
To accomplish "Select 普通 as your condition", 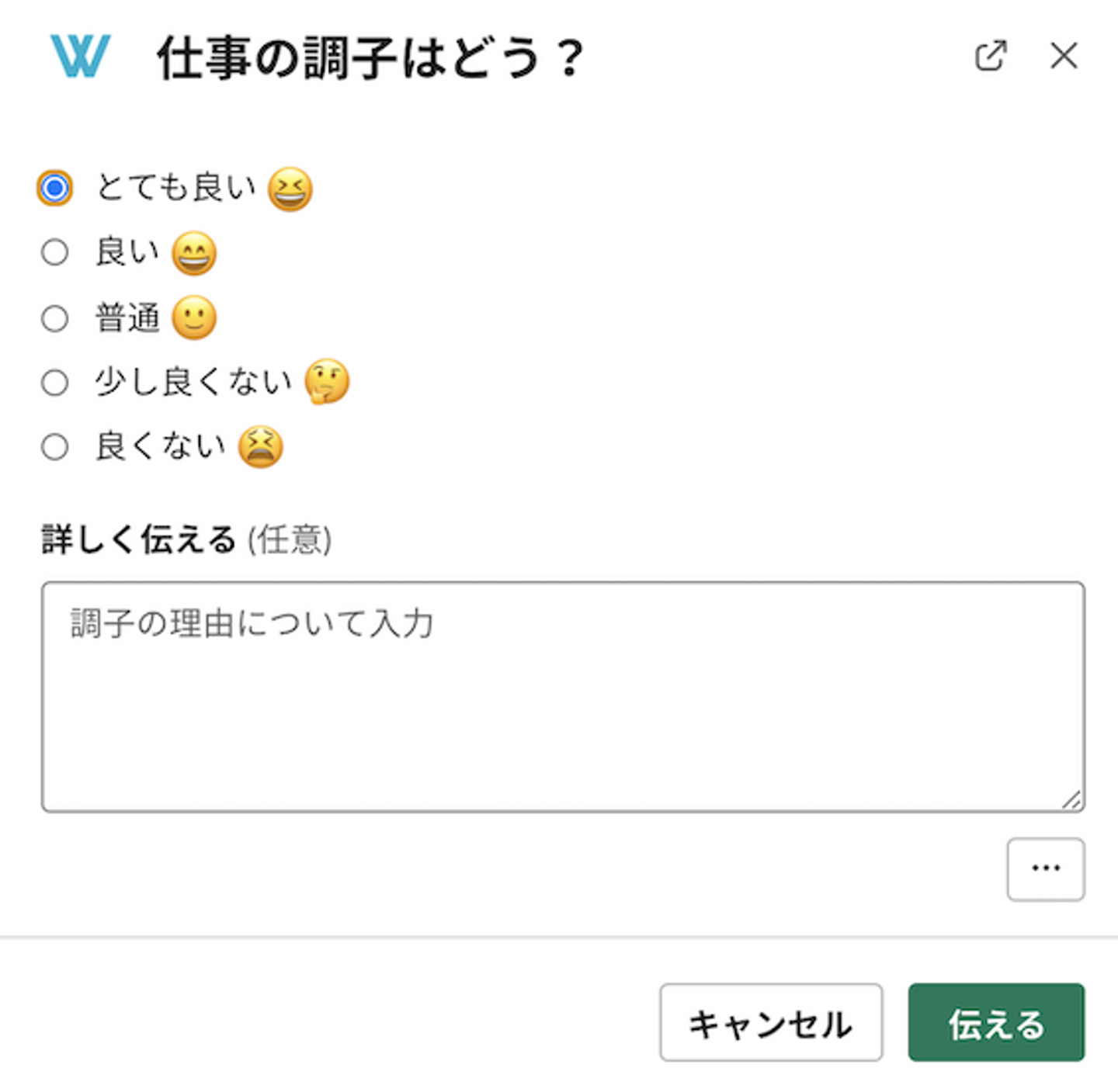I will [54, 318].
